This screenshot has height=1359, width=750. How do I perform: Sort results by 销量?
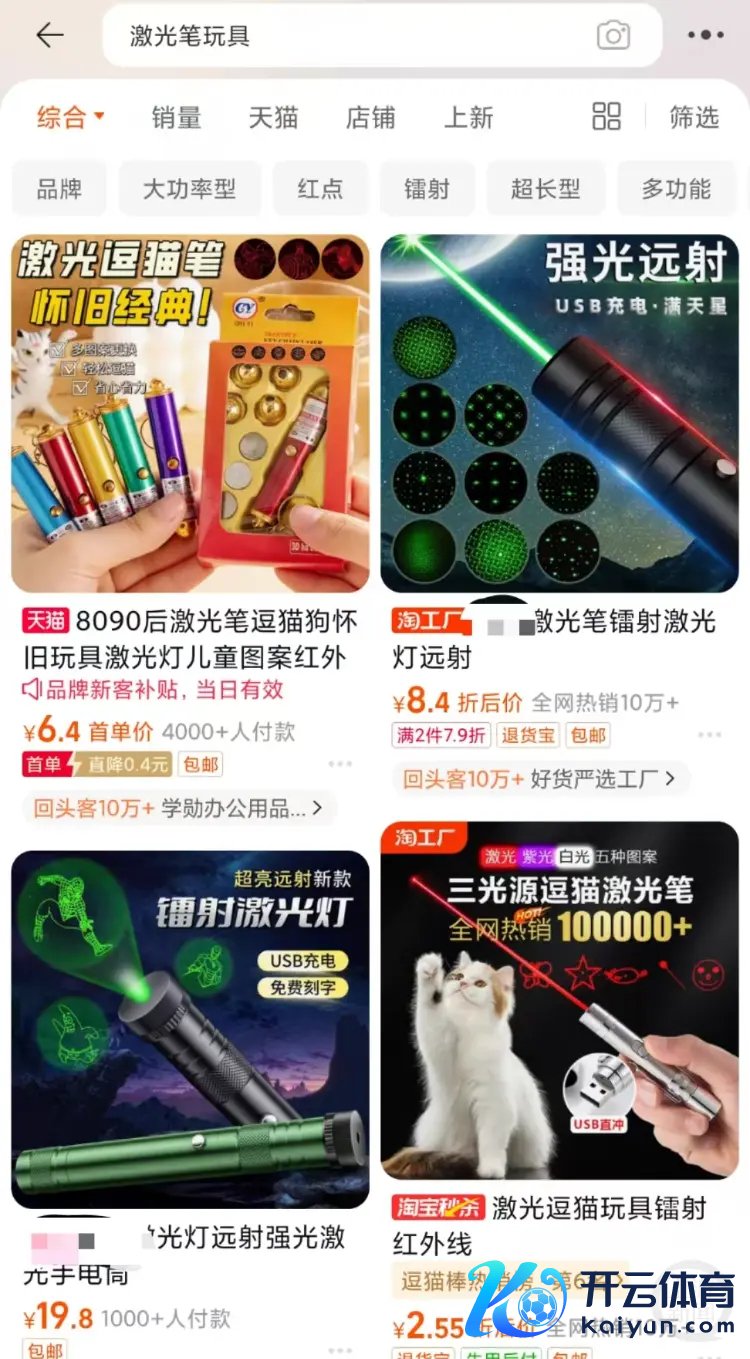point(177,117)
